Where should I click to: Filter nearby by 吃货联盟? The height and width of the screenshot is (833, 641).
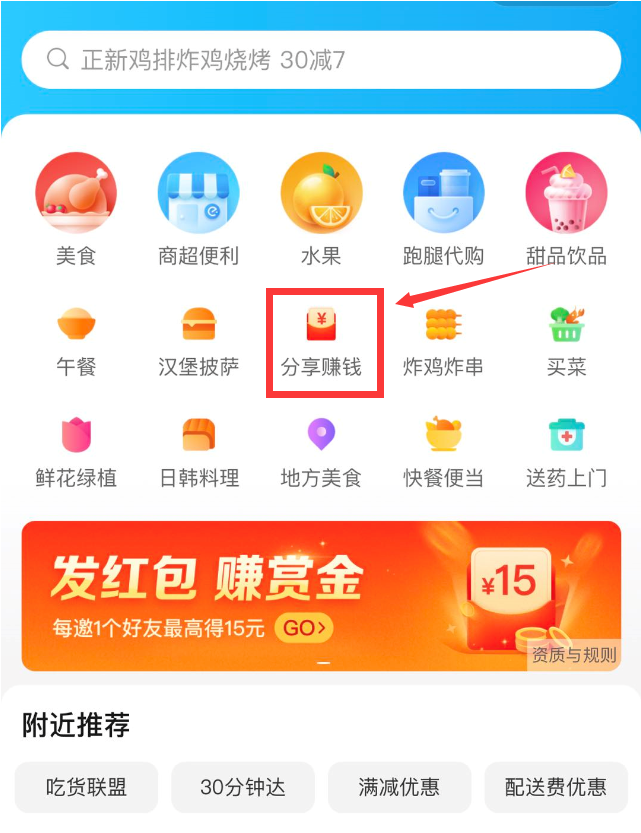click(x=86, y=787)
